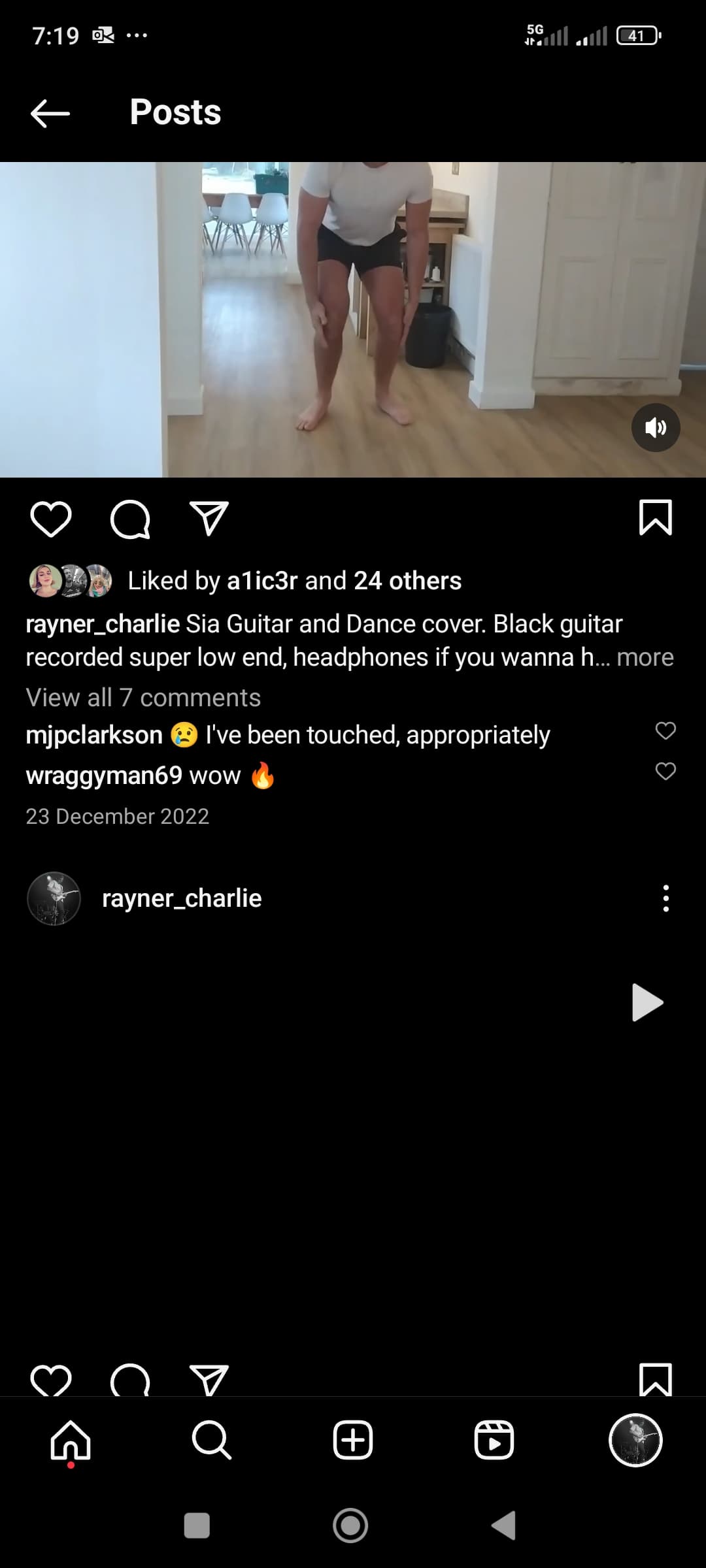Open rayner_charlie profile from second post header
Screen dimensions: 706x1568
[181, 898]
